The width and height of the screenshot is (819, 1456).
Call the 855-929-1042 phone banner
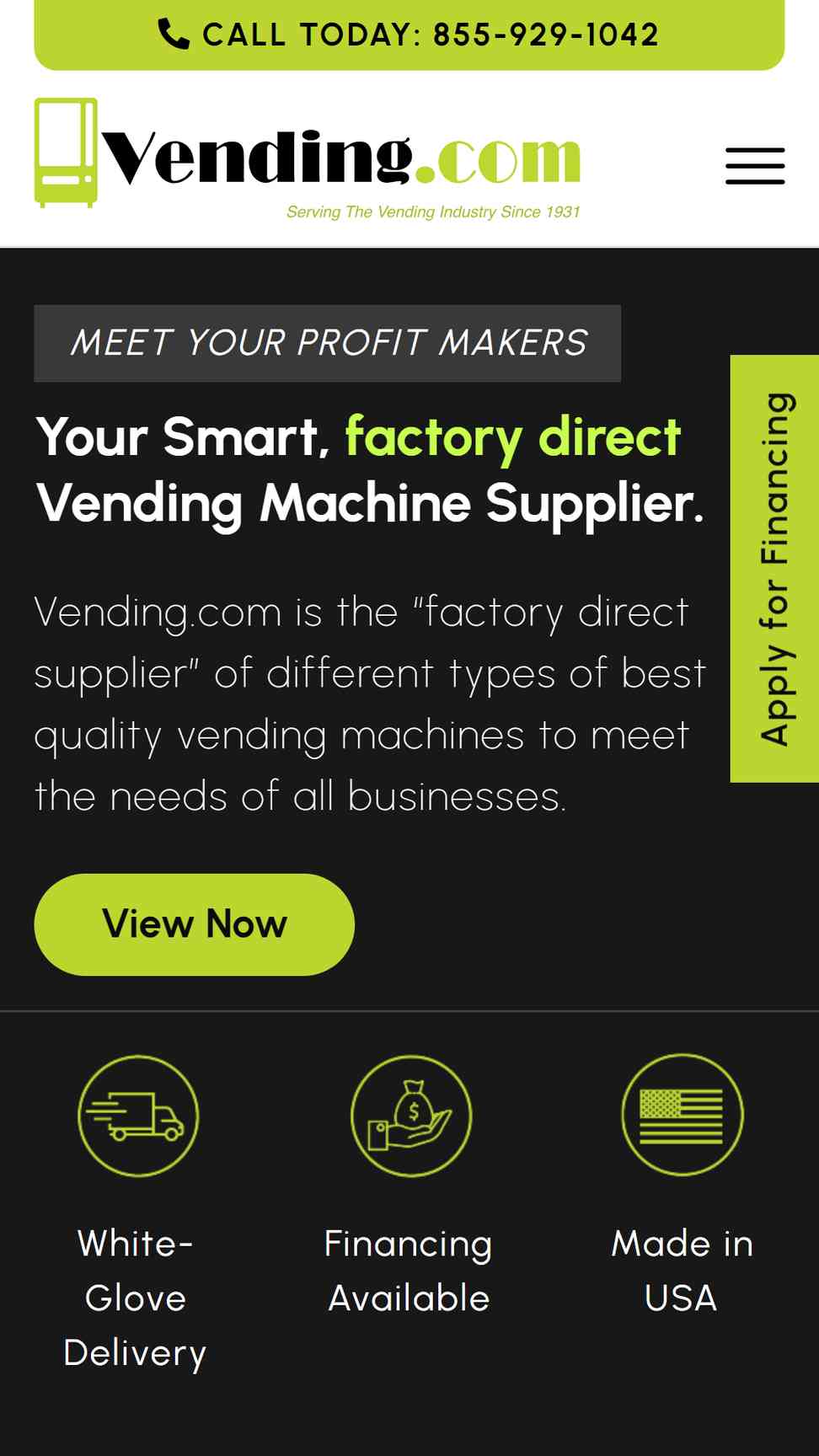tap(409, 35)
